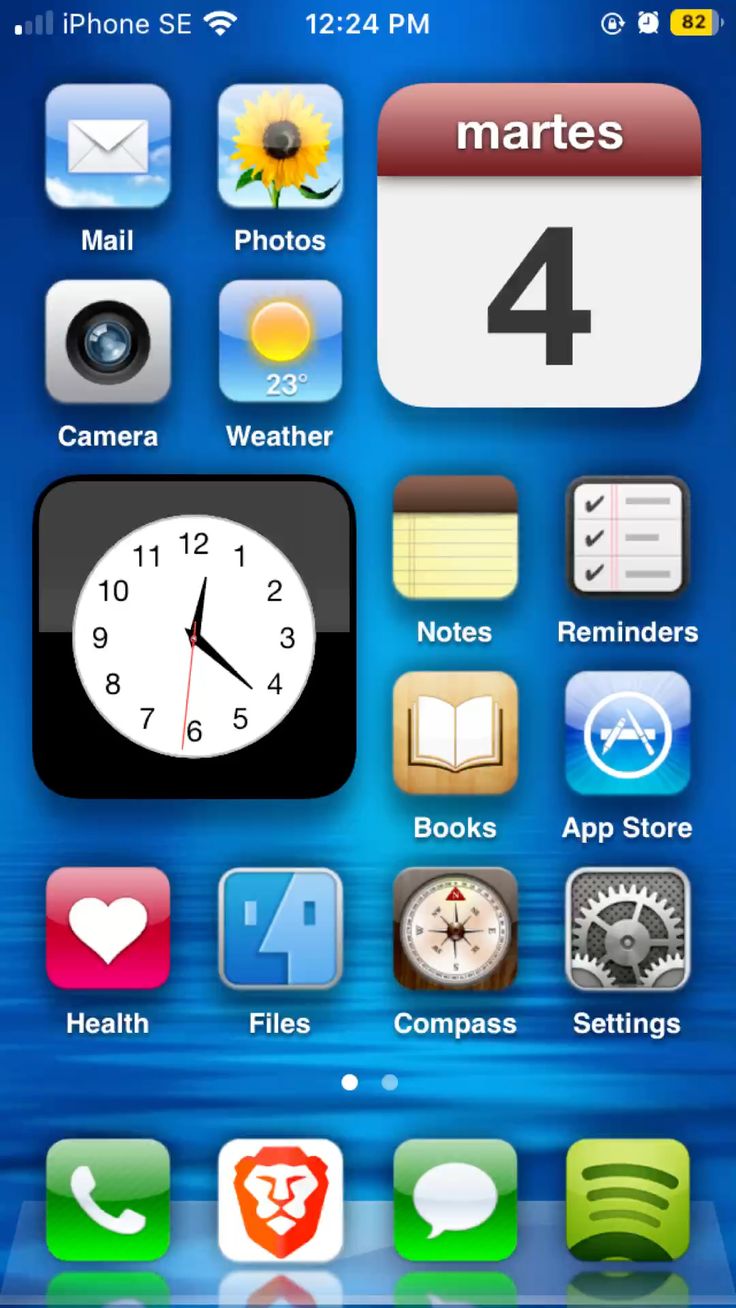Screen dimensions: 736x1308
Task: Launch the Brave browser from the dock
Action: click(x=280, y=1200)
